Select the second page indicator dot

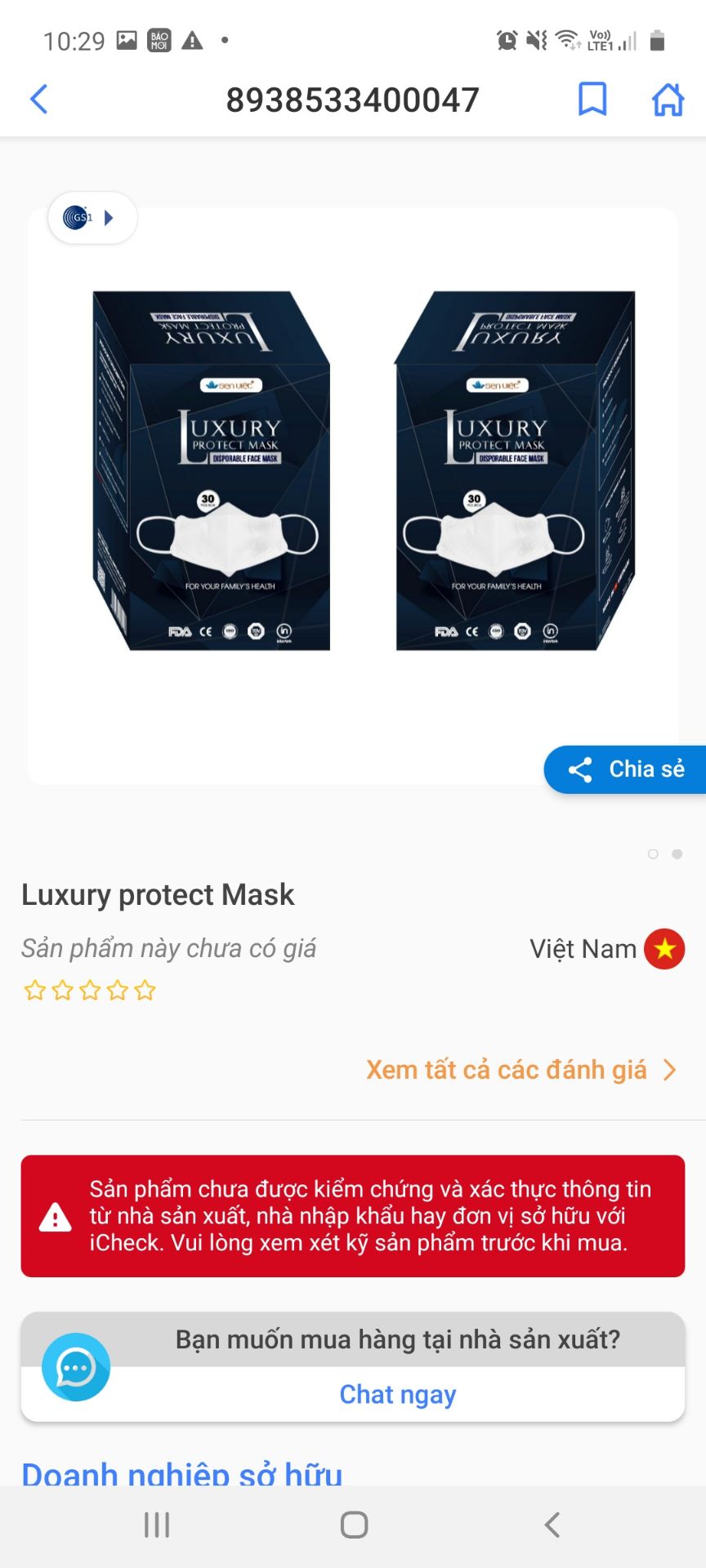[x=679, y=854]
